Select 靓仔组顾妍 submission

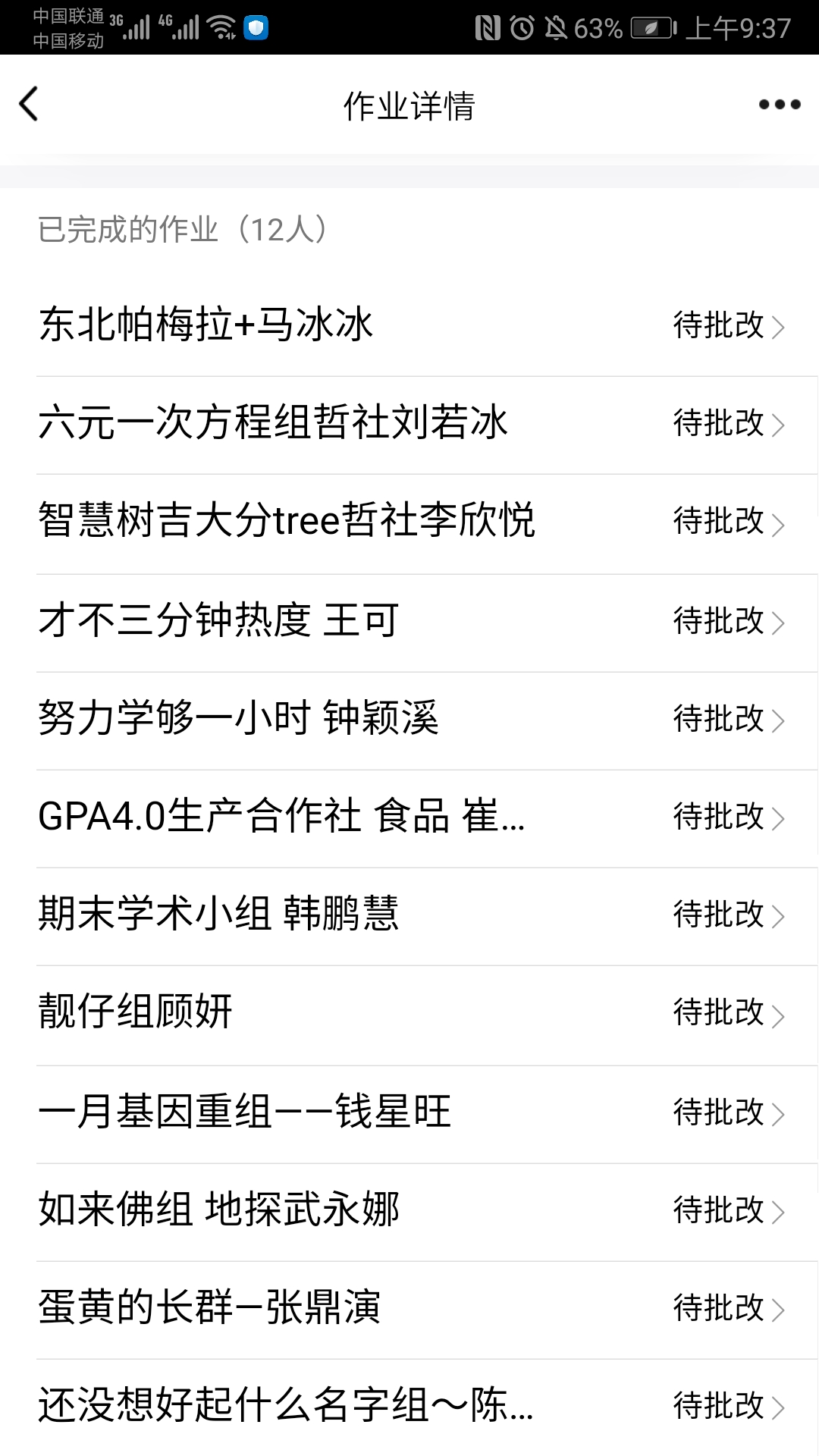tap(409, 1015)
